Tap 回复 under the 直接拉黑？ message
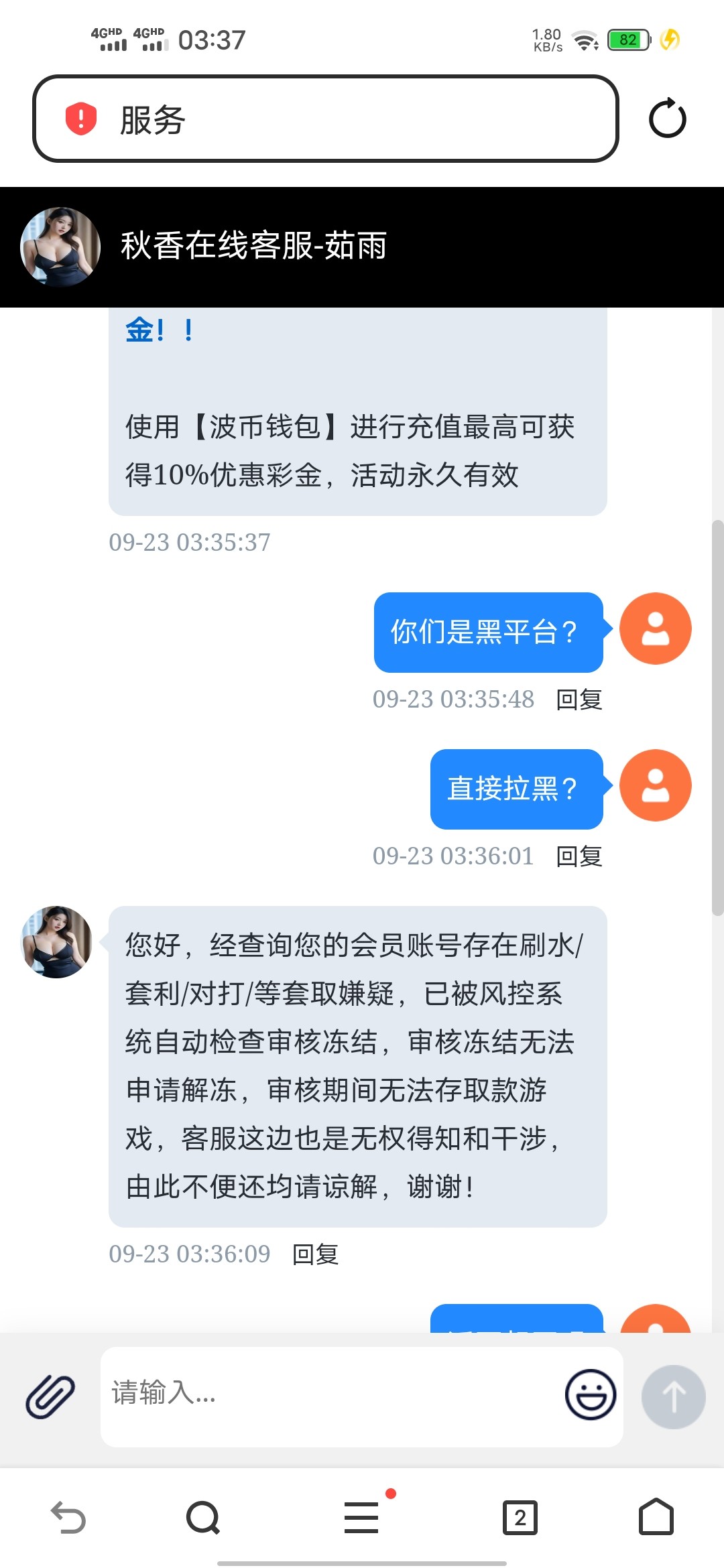 (579, 856)
